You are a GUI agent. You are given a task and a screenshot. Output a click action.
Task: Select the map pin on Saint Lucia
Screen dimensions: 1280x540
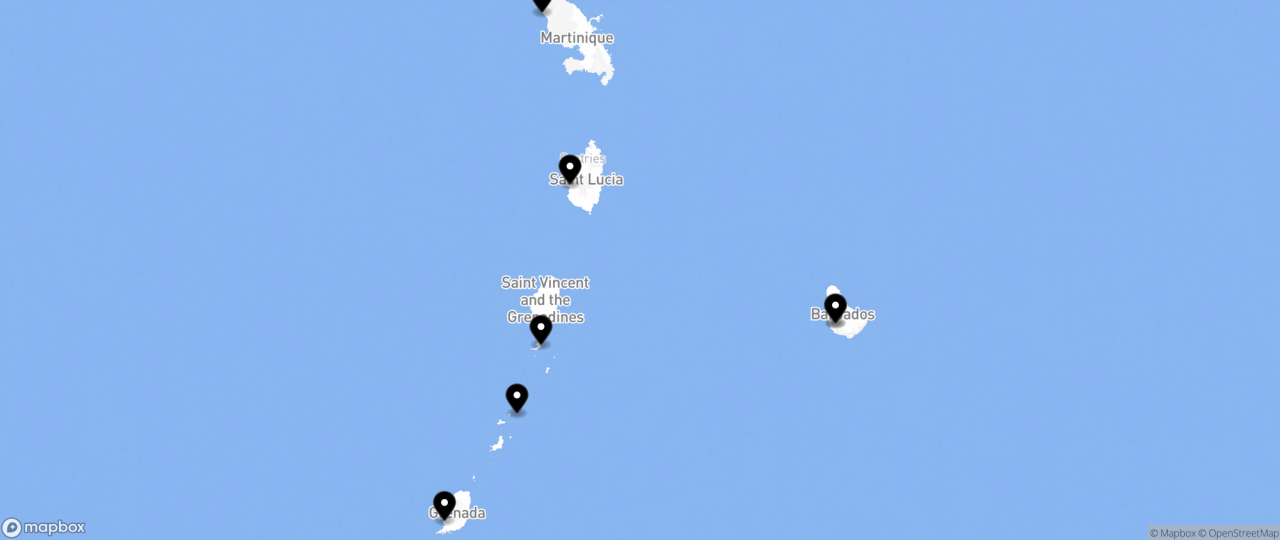coord(570,168)
